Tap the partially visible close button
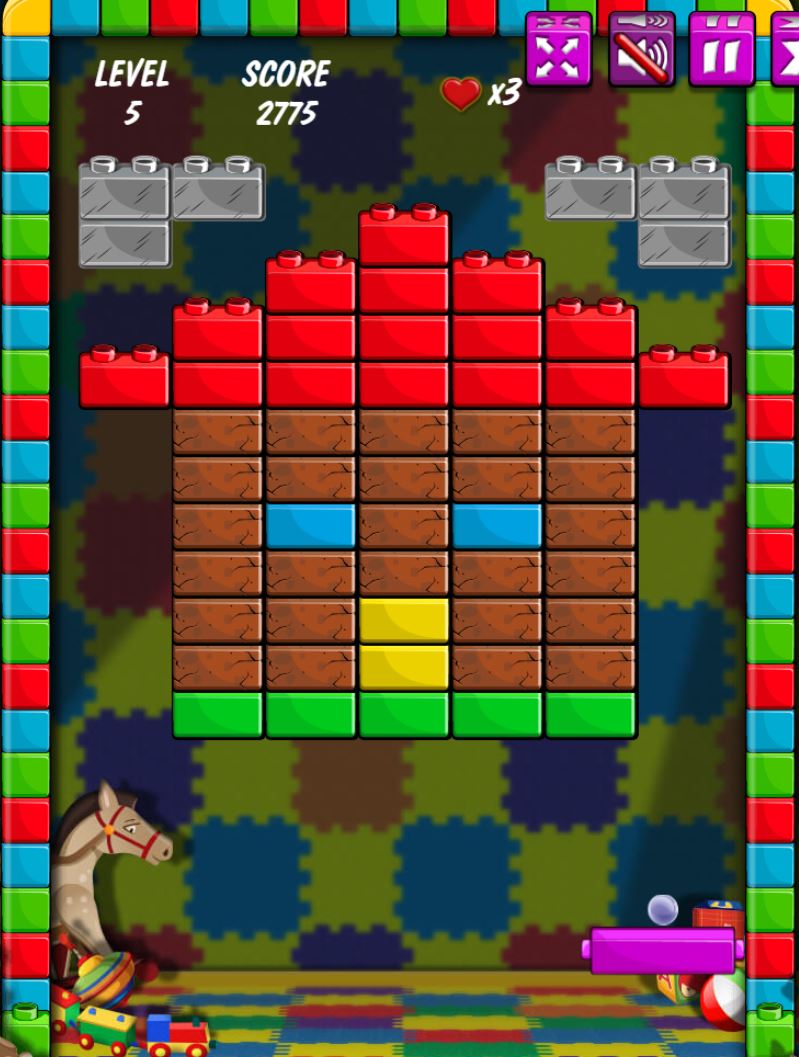The height and width of the screenshot is (1057, 799). click(x=786, y=50)
